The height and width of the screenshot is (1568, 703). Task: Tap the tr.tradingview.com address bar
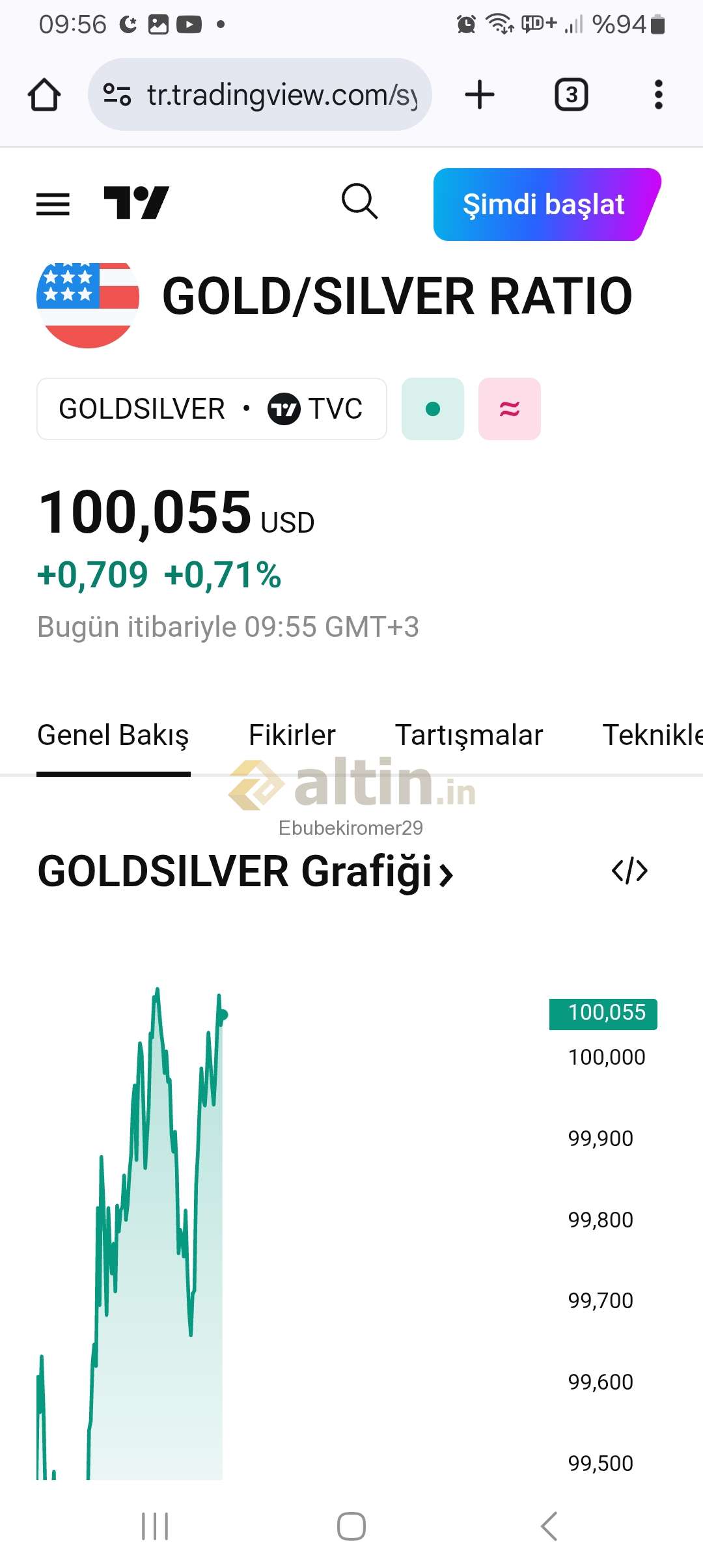[260, 95]
